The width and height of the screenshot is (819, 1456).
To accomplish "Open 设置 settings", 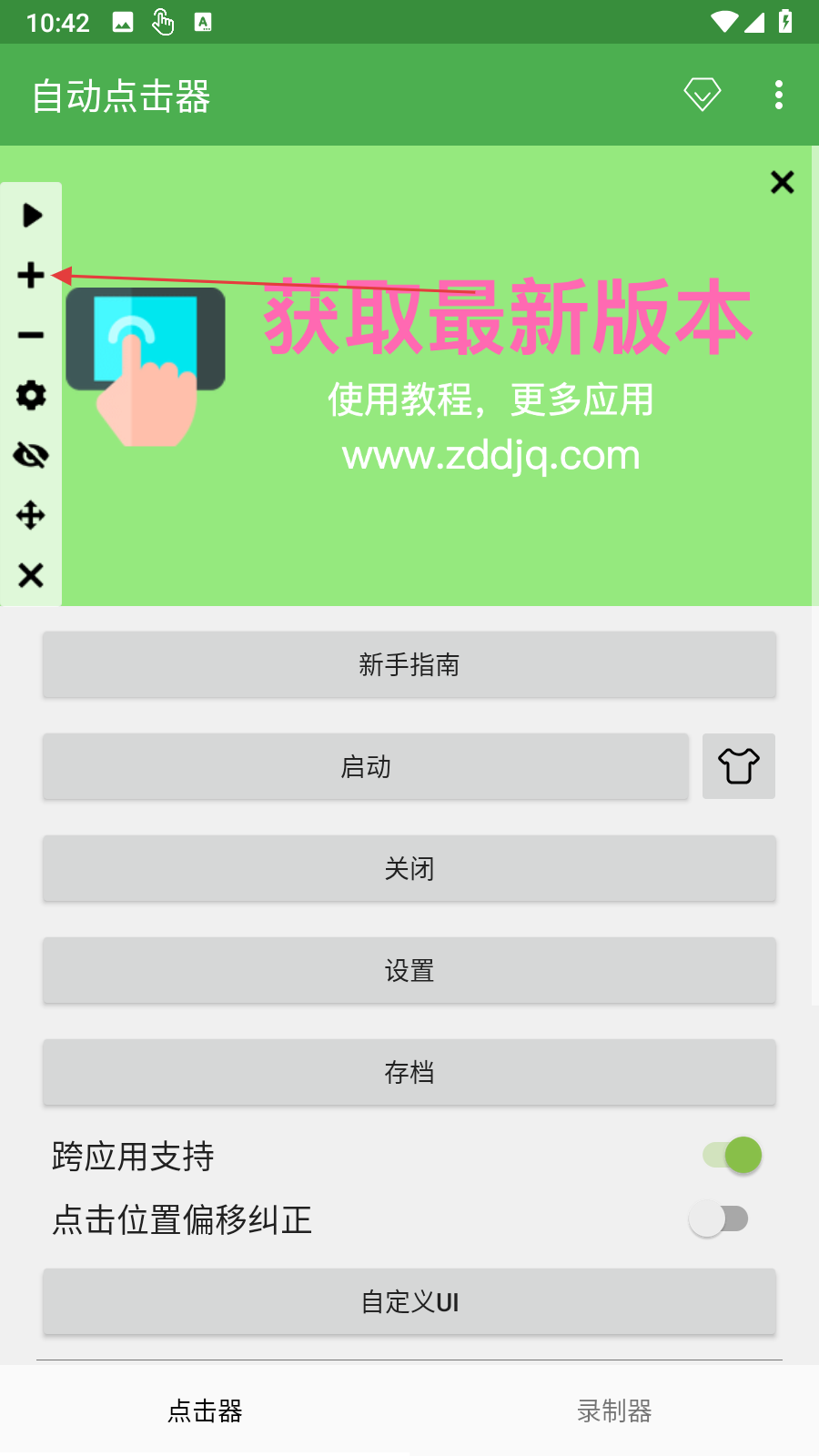I will 409,971.
